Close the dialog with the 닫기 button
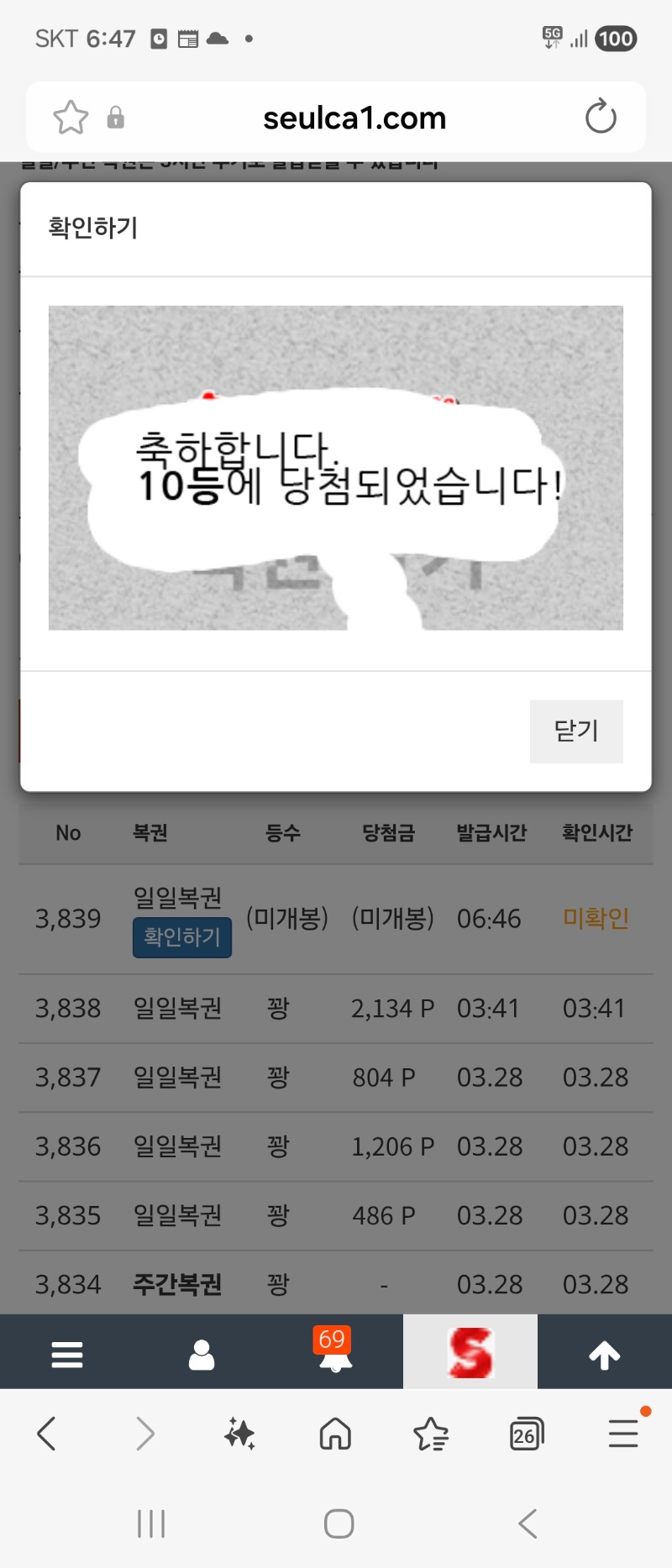Viewport: 672px width, 1568px height. coord(576,731)
